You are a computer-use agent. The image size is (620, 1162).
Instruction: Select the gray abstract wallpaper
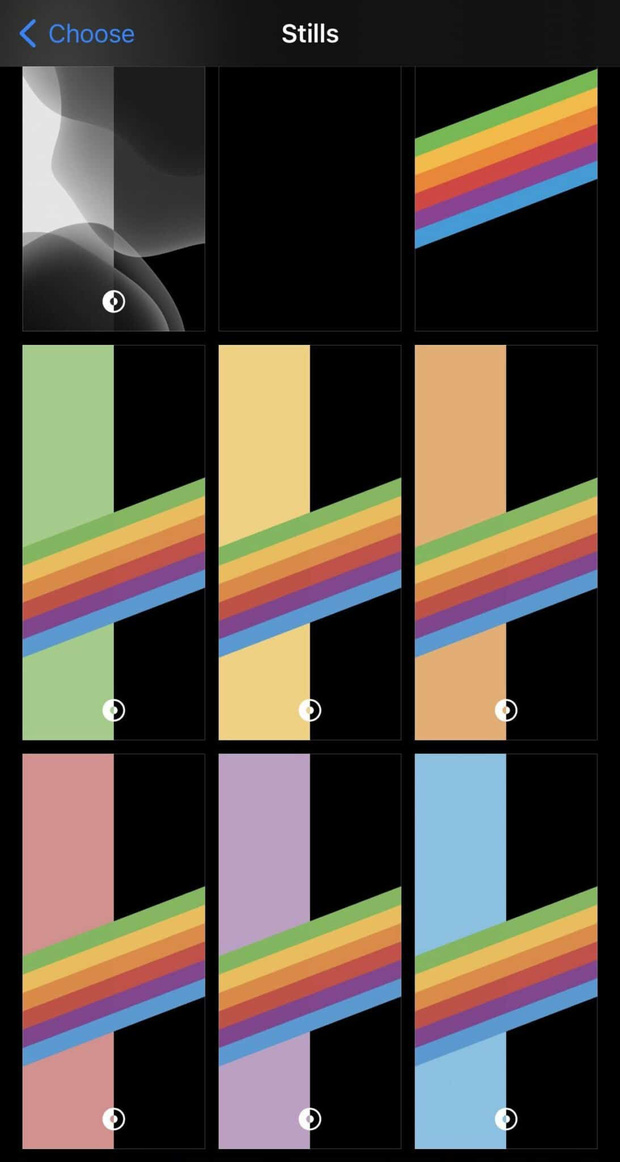(x=113, y=199)
